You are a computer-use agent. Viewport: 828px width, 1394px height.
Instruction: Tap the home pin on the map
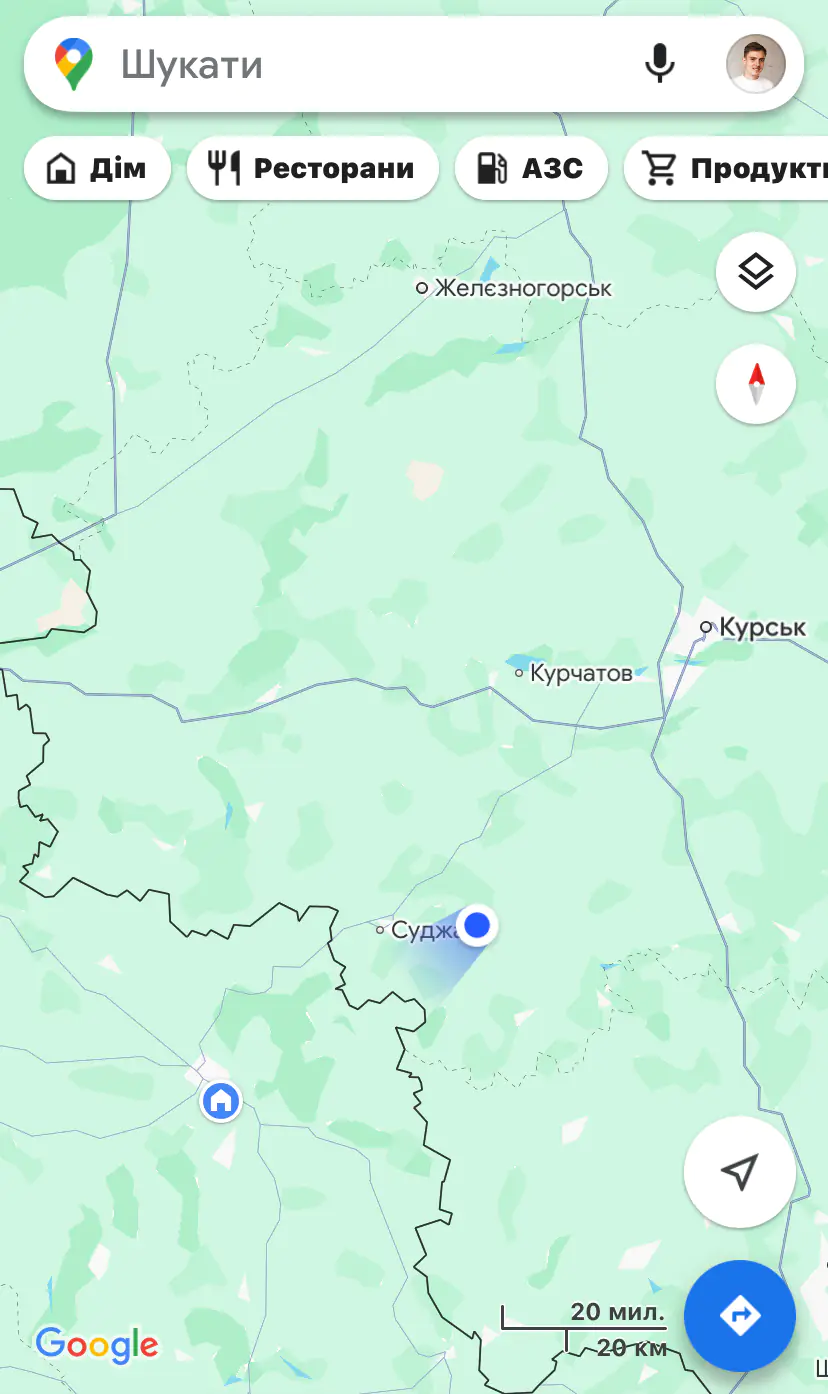click(x=221, y=1101)
